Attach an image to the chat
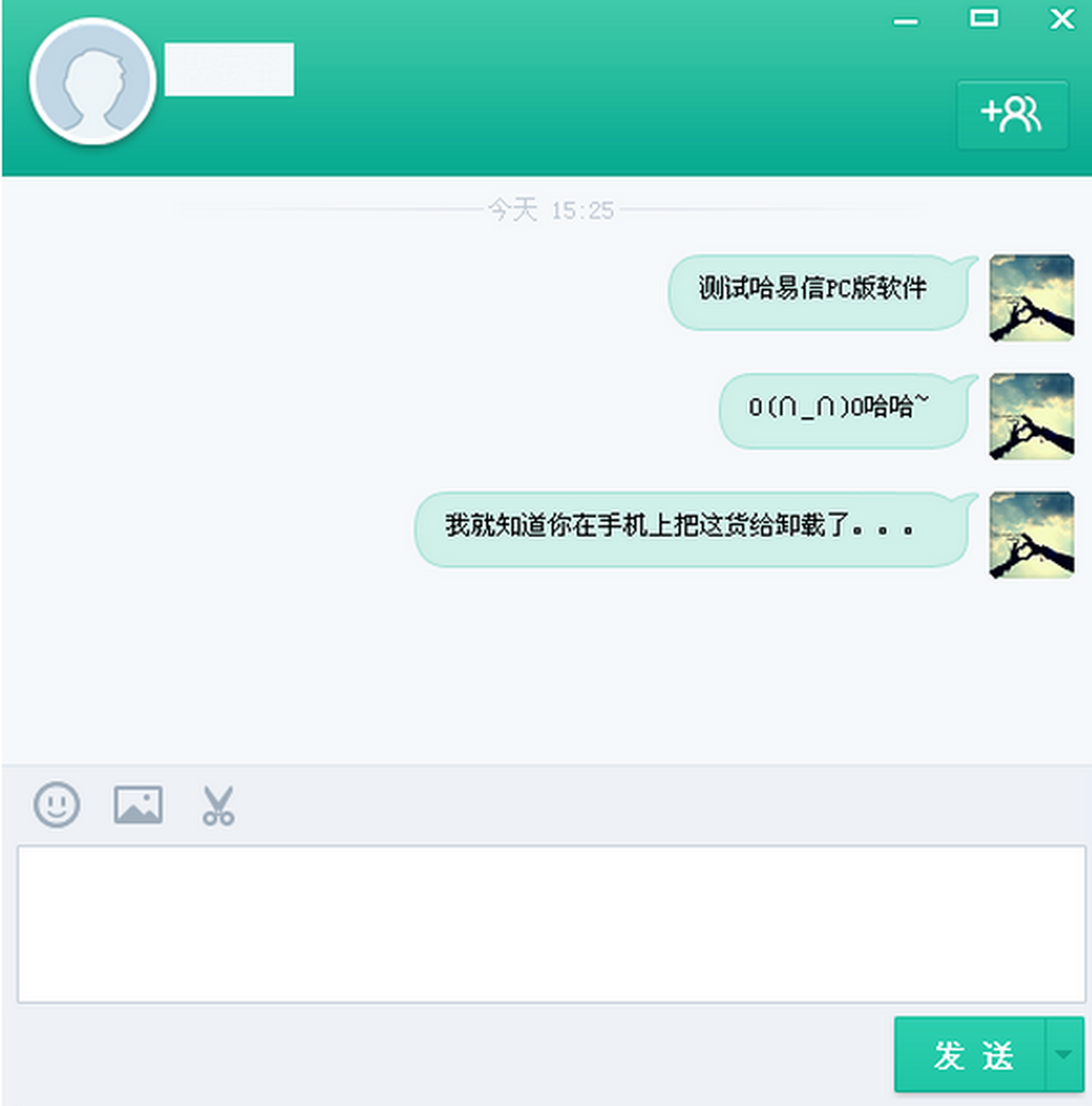This screenshot has width=1092, height=1106. click(138, 805)
